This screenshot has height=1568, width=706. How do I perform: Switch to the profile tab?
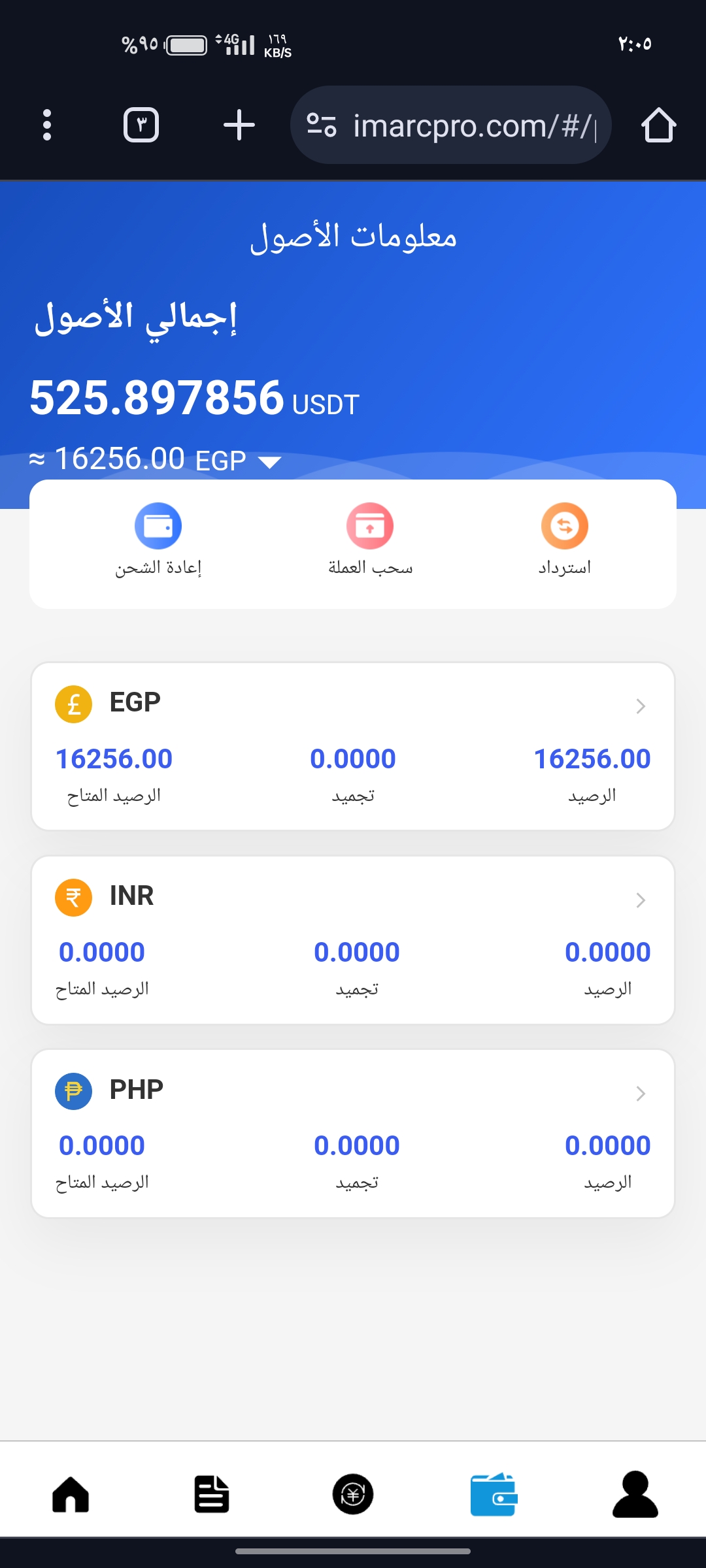(x=635, y=1494)
